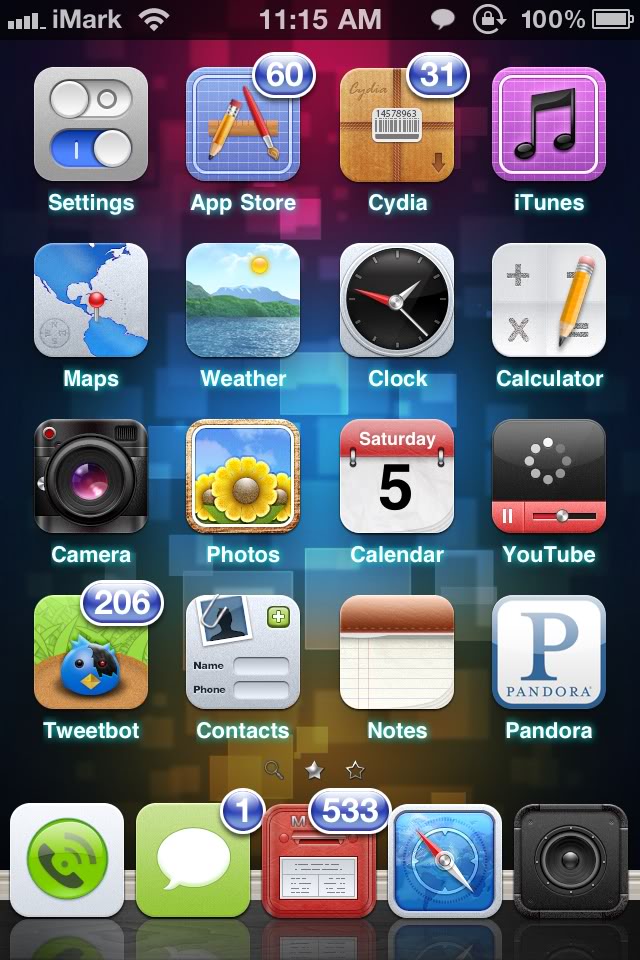Open the Camera app
The width and height of the screenshot is (640, 960).
click(91, 476)
